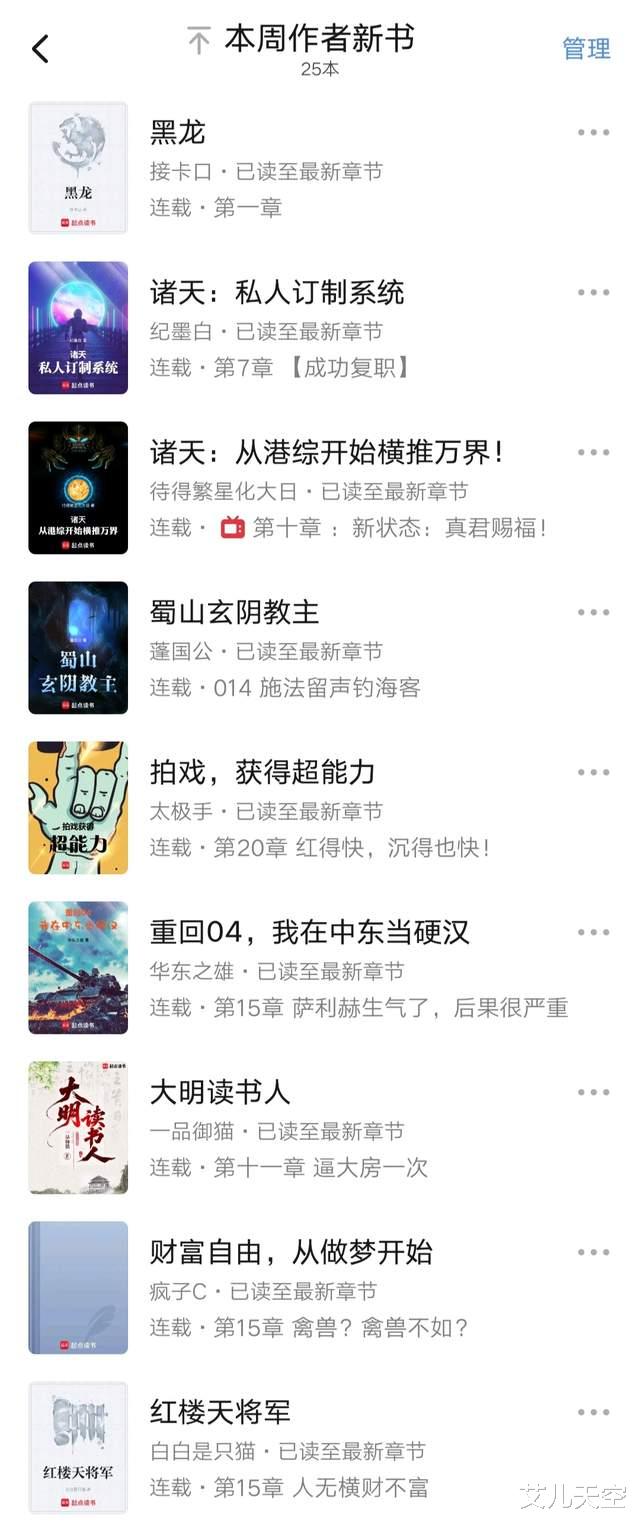Tap the pin-to-top arrow beside the title
Viewport: 640px width, 1527px height.
coord(199,42)
